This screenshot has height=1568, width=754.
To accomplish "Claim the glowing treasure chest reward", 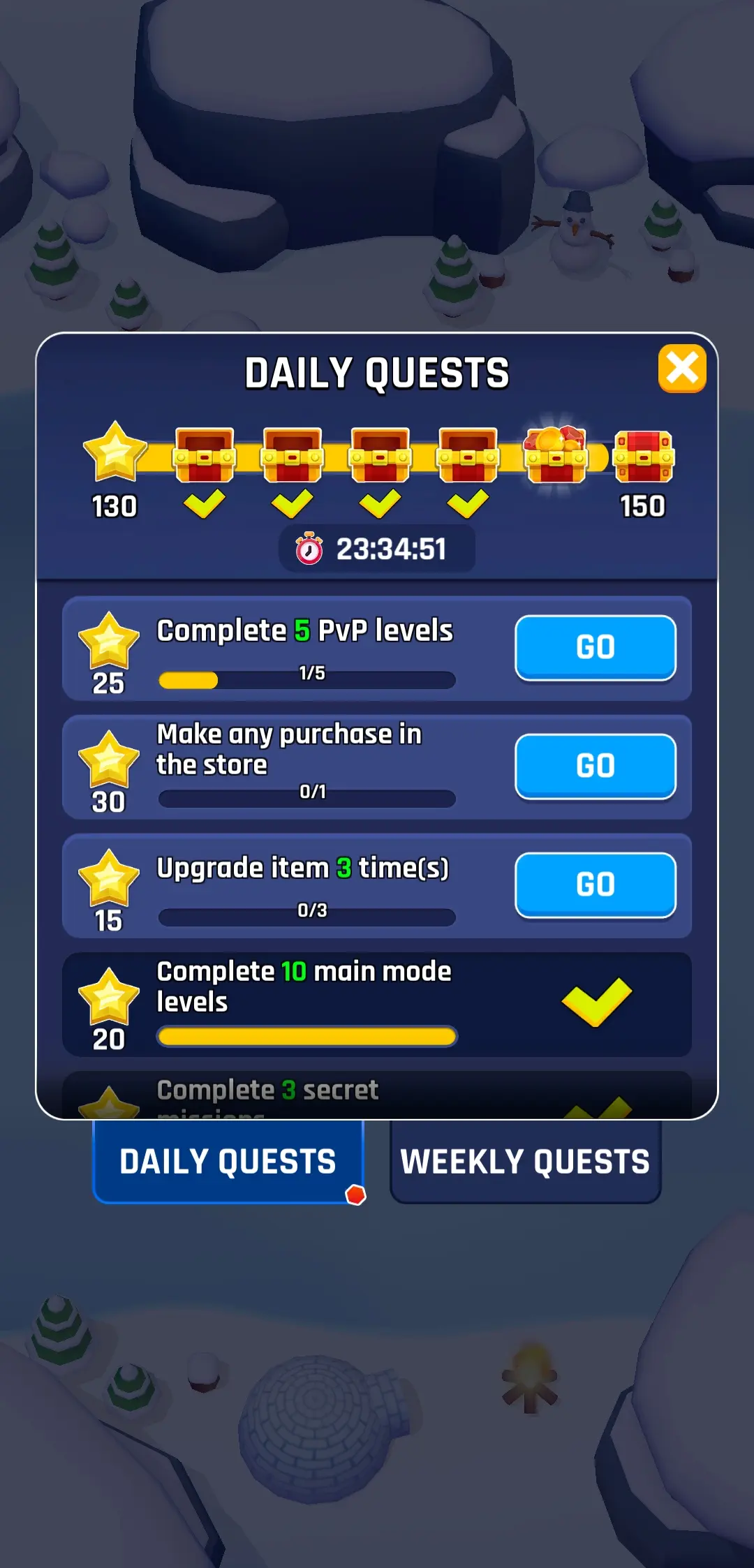I will click(x=556, y=455).
